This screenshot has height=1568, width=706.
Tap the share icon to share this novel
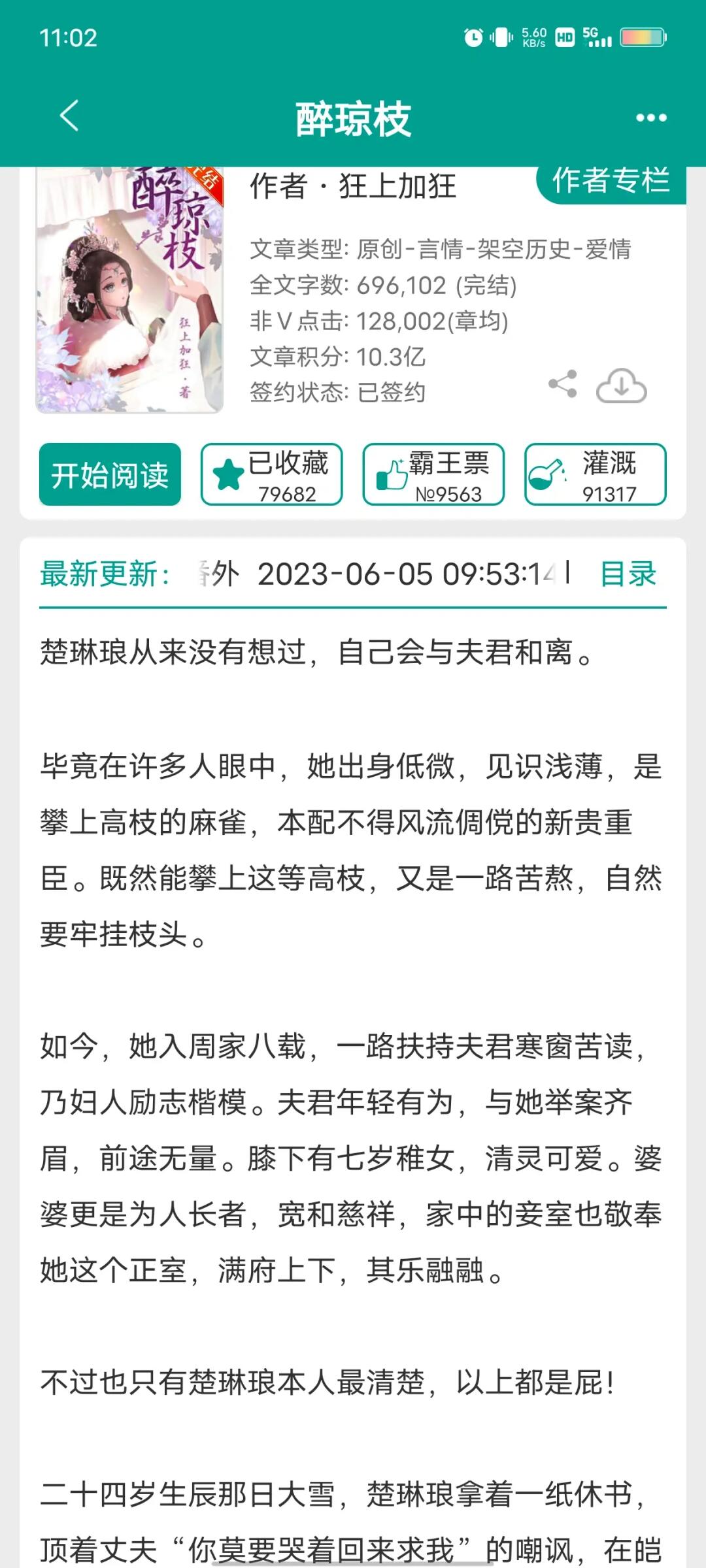tap(563, 385)
